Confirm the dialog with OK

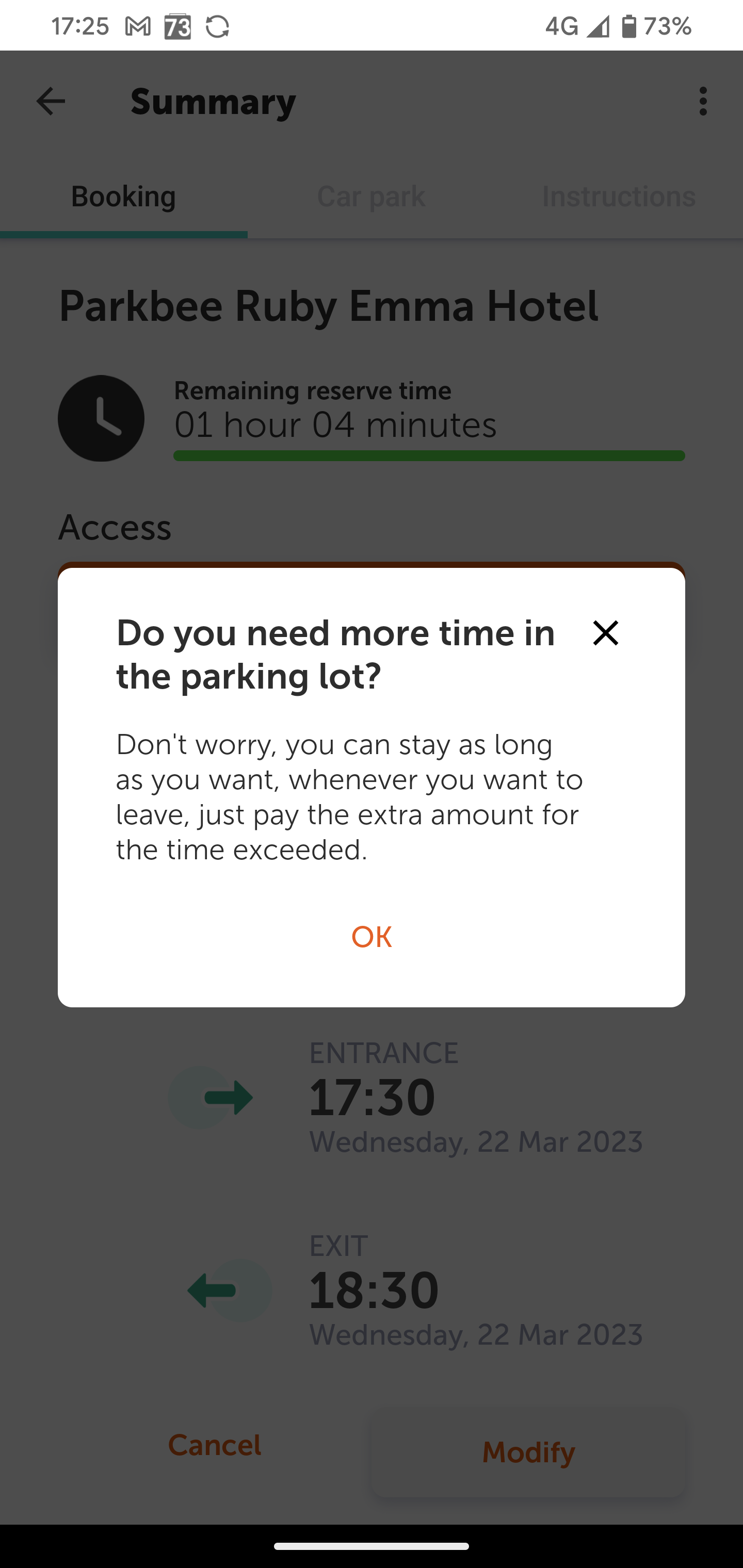click(372, 937)
